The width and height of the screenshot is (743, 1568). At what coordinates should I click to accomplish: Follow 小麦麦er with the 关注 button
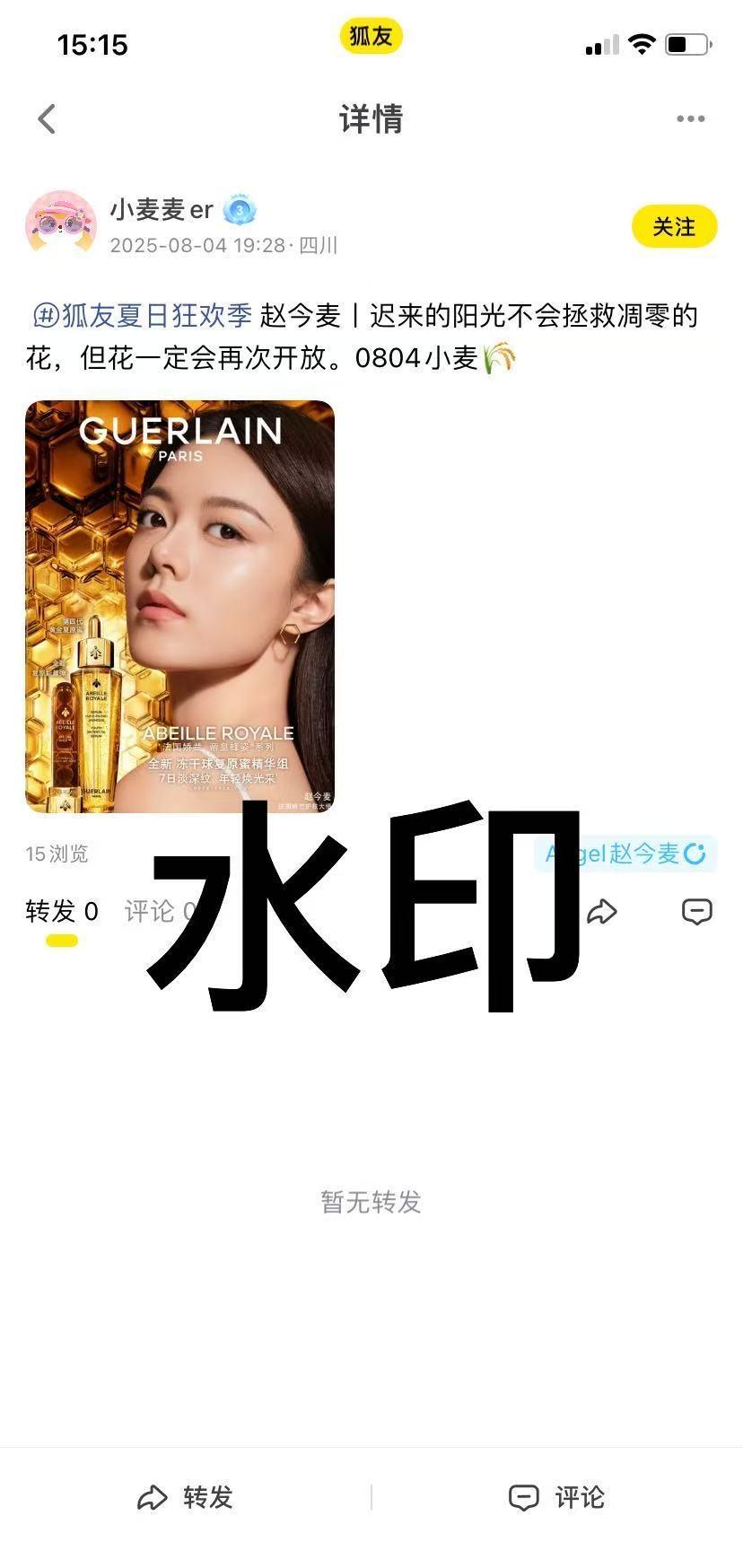point(674,226)
